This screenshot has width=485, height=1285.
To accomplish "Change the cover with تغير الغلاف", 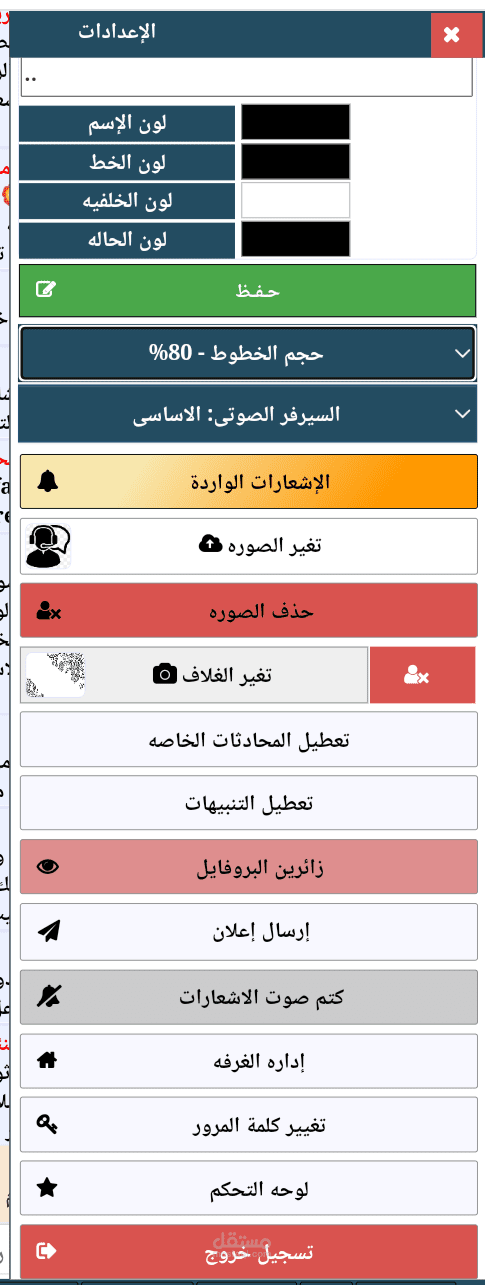I will [194, 675].
